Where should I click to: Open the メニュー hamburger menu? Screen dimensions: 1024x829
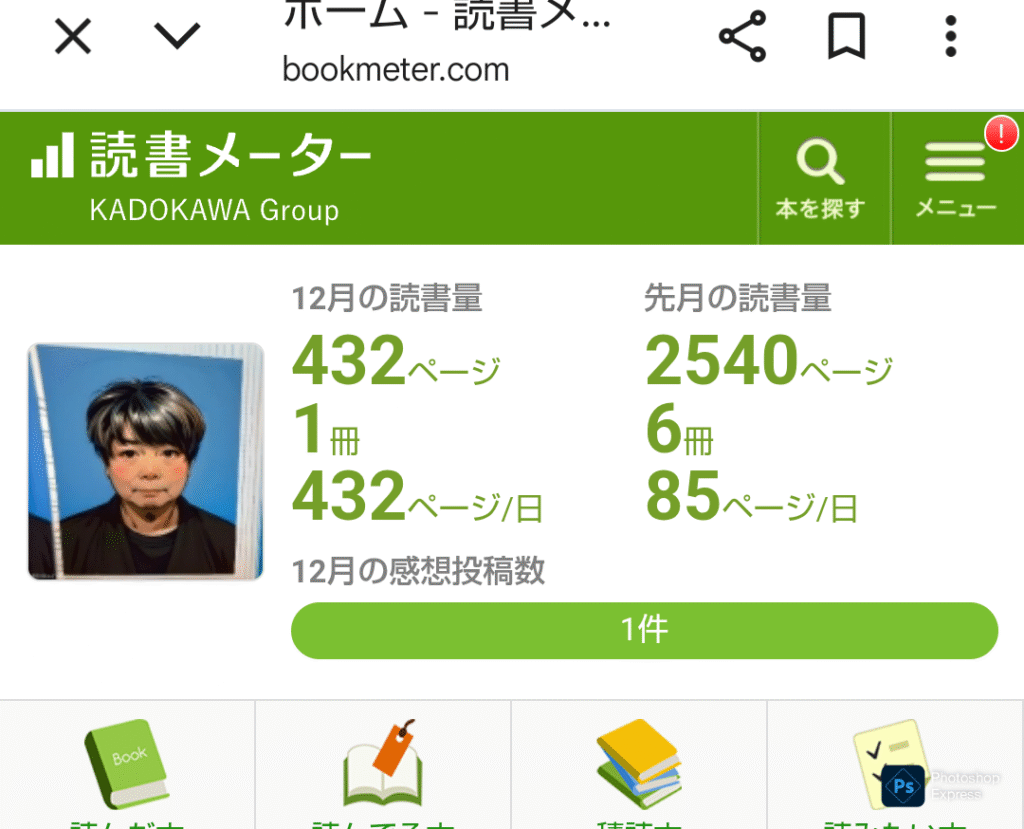[x=956, y=178]
